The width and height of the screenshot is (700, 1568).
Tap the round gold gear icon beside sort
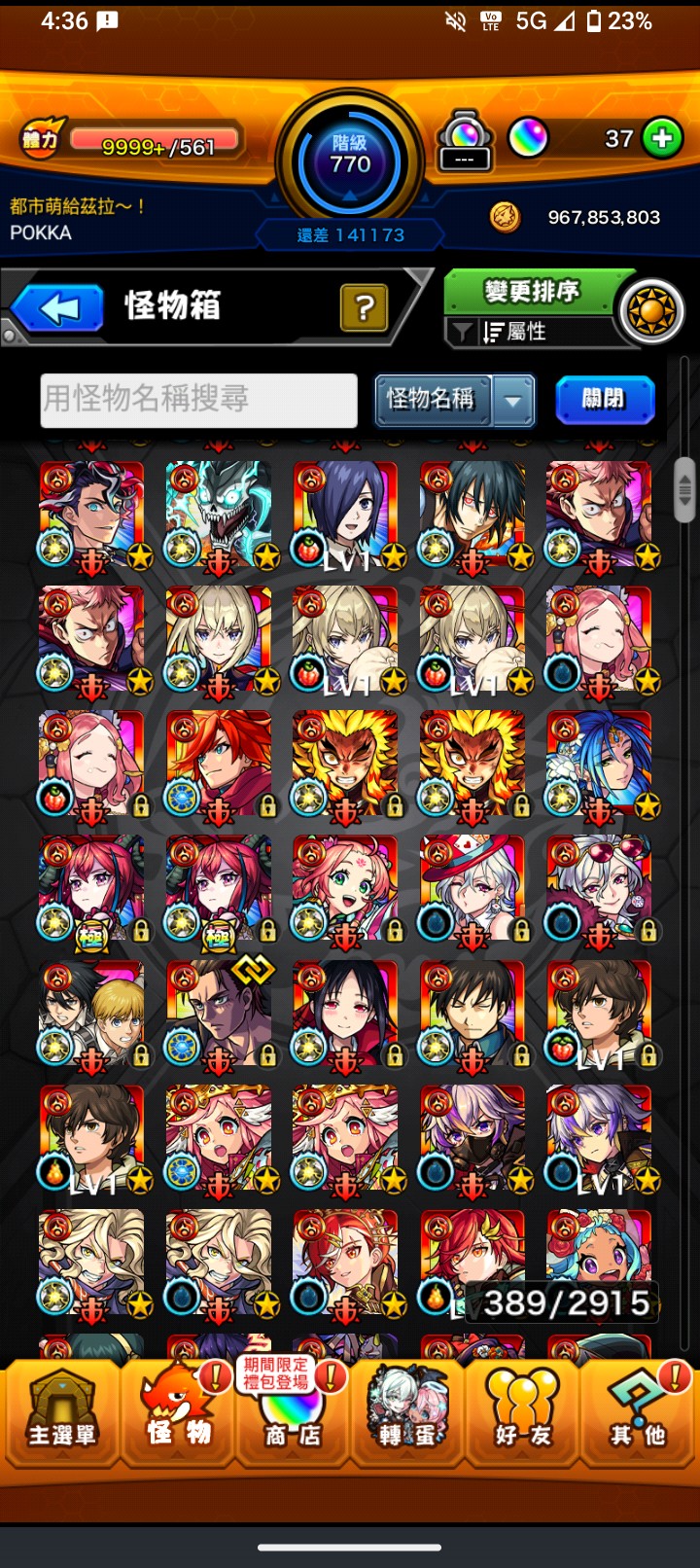pos(652,312)
